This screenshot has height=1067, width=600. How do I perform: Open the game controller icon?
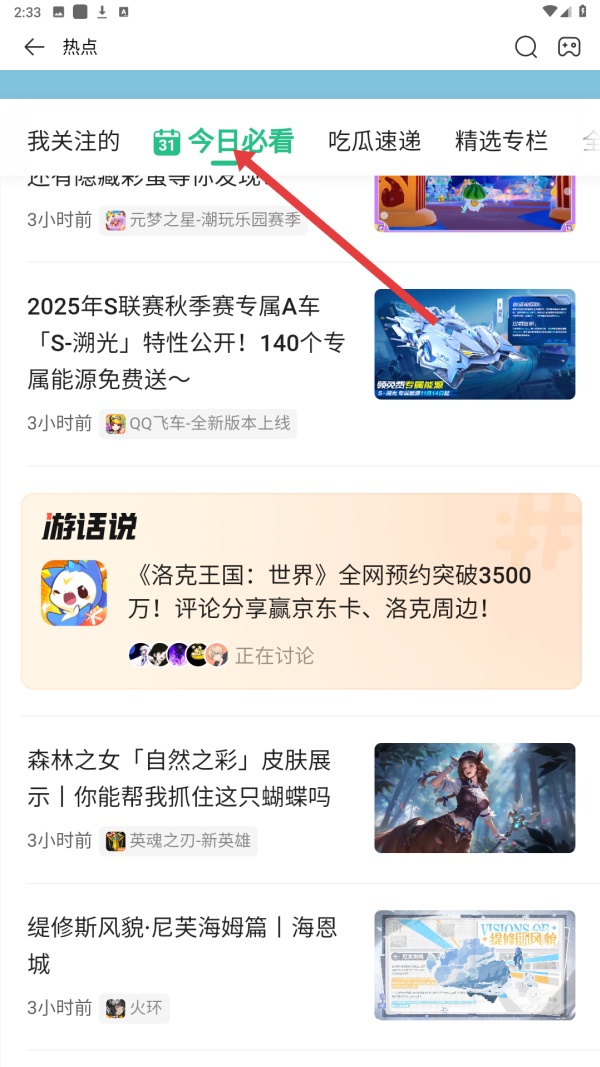pos(569,47)
